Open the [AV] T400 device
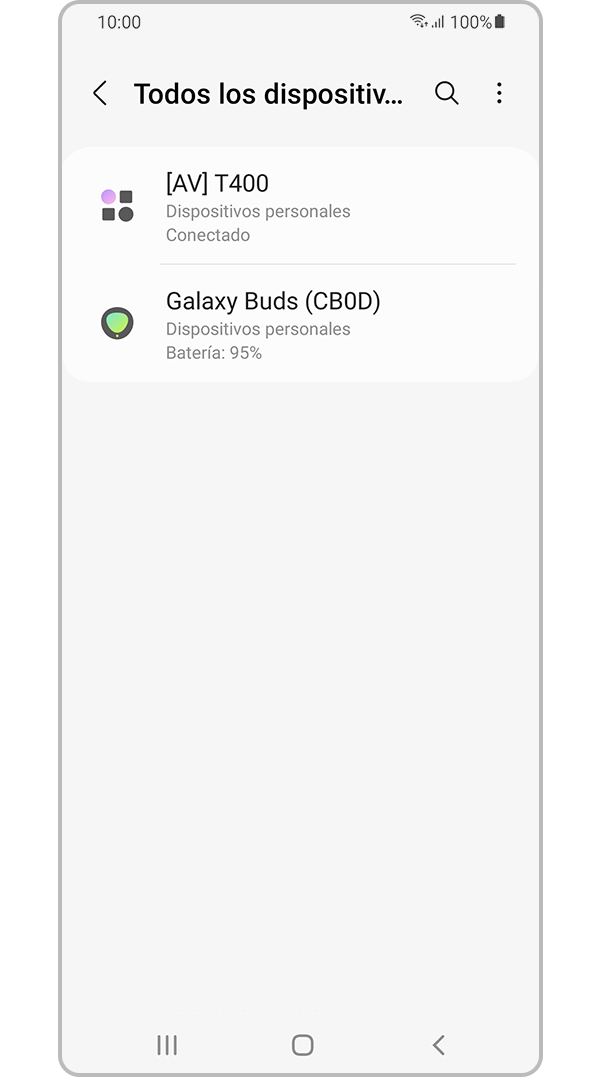600x1077 pixels. tap(300, 207)
